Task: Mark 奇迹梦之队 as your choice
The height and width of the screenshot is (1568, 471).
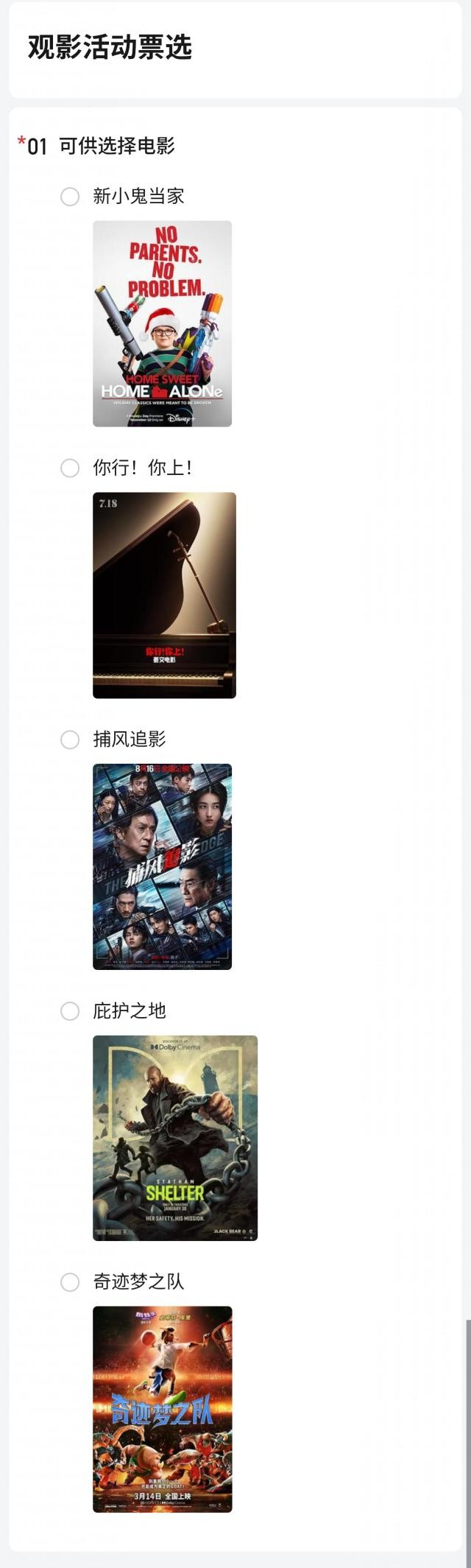Action: click(70, 1282)
